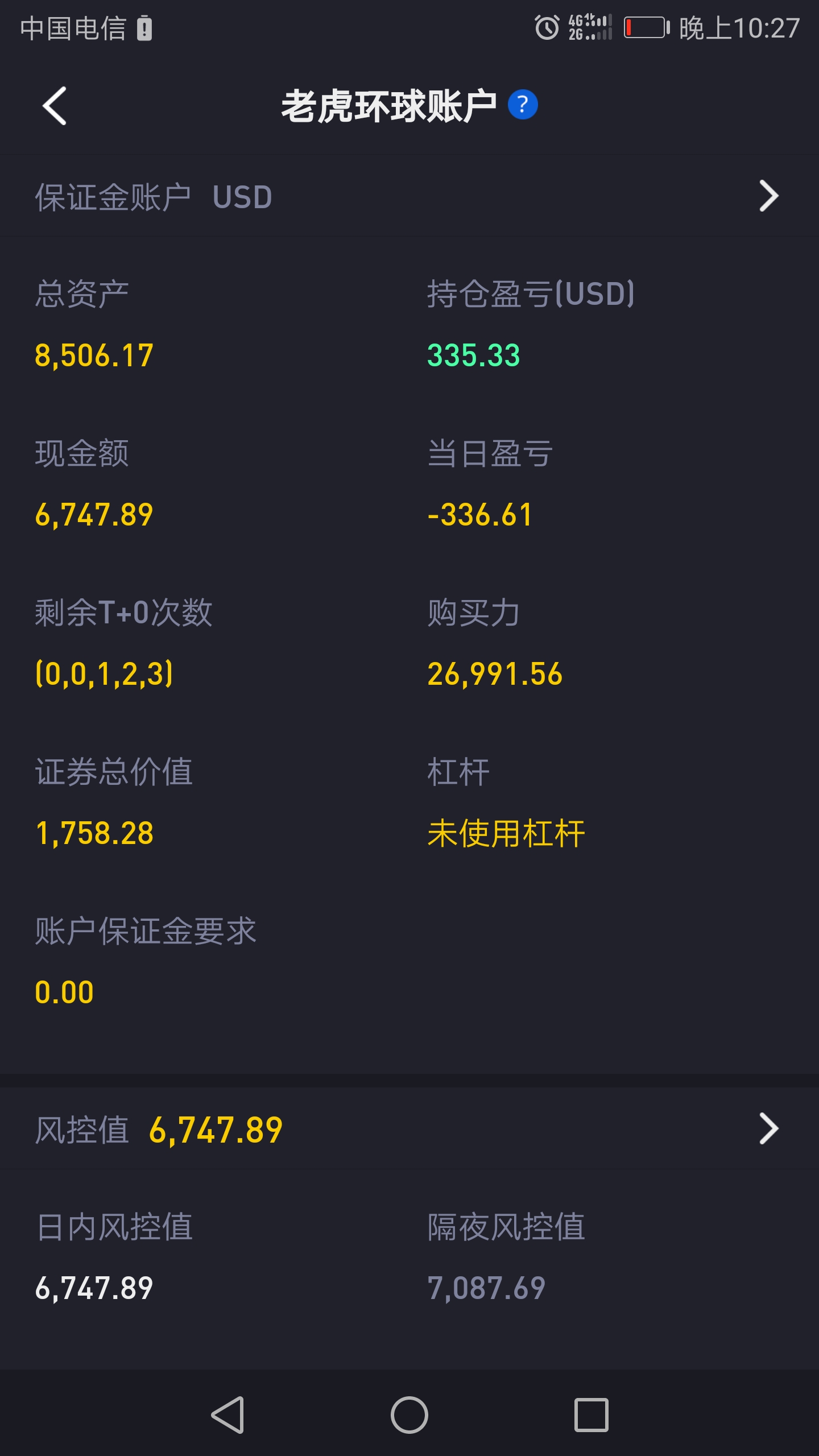Open the 保证金账户 USD row
Viewport: 819px width, 1456px height.
(409, 196)
